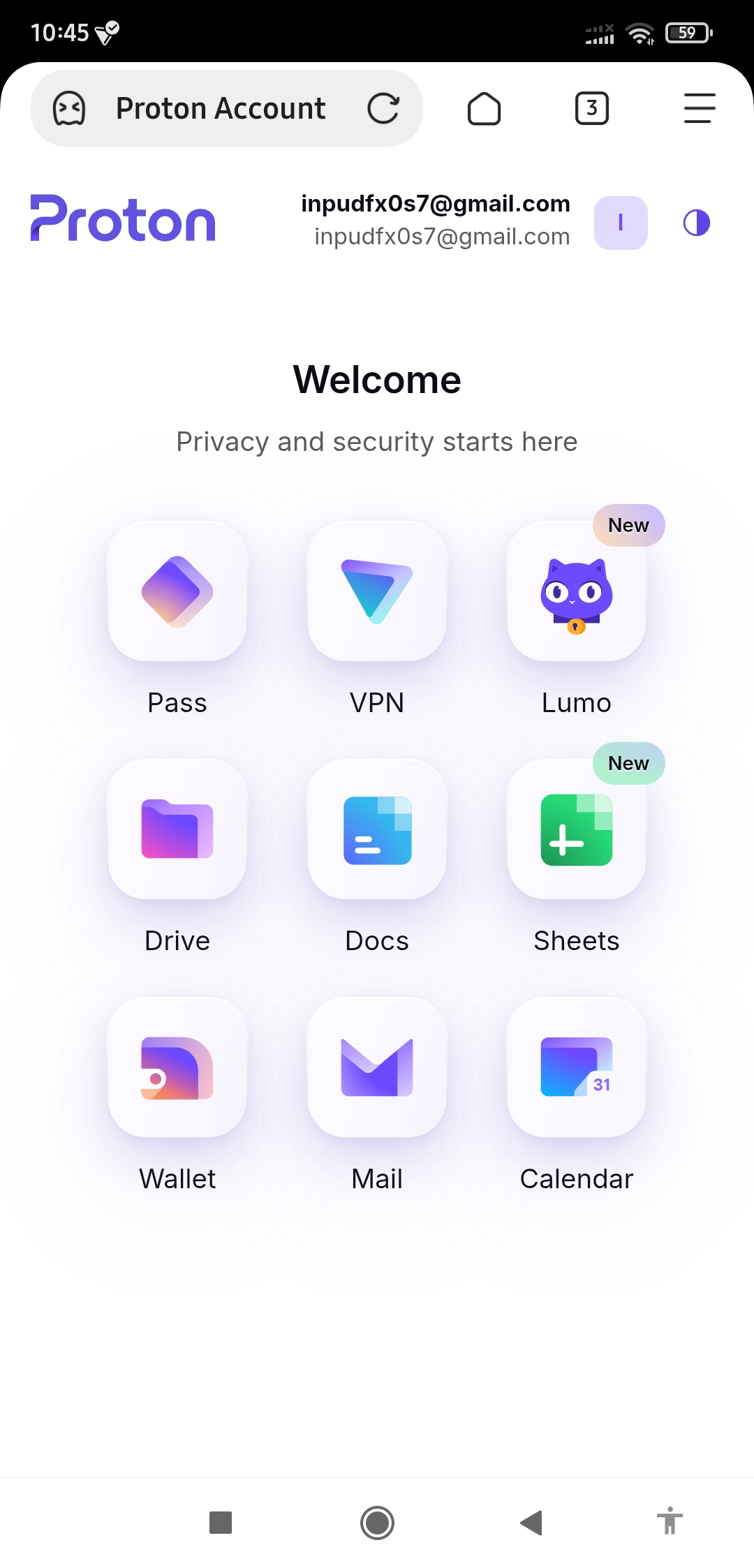Open the tab switcher showing 3 tabs
The height and width of the screenshot is (1568, 754).
pos(591,108)
